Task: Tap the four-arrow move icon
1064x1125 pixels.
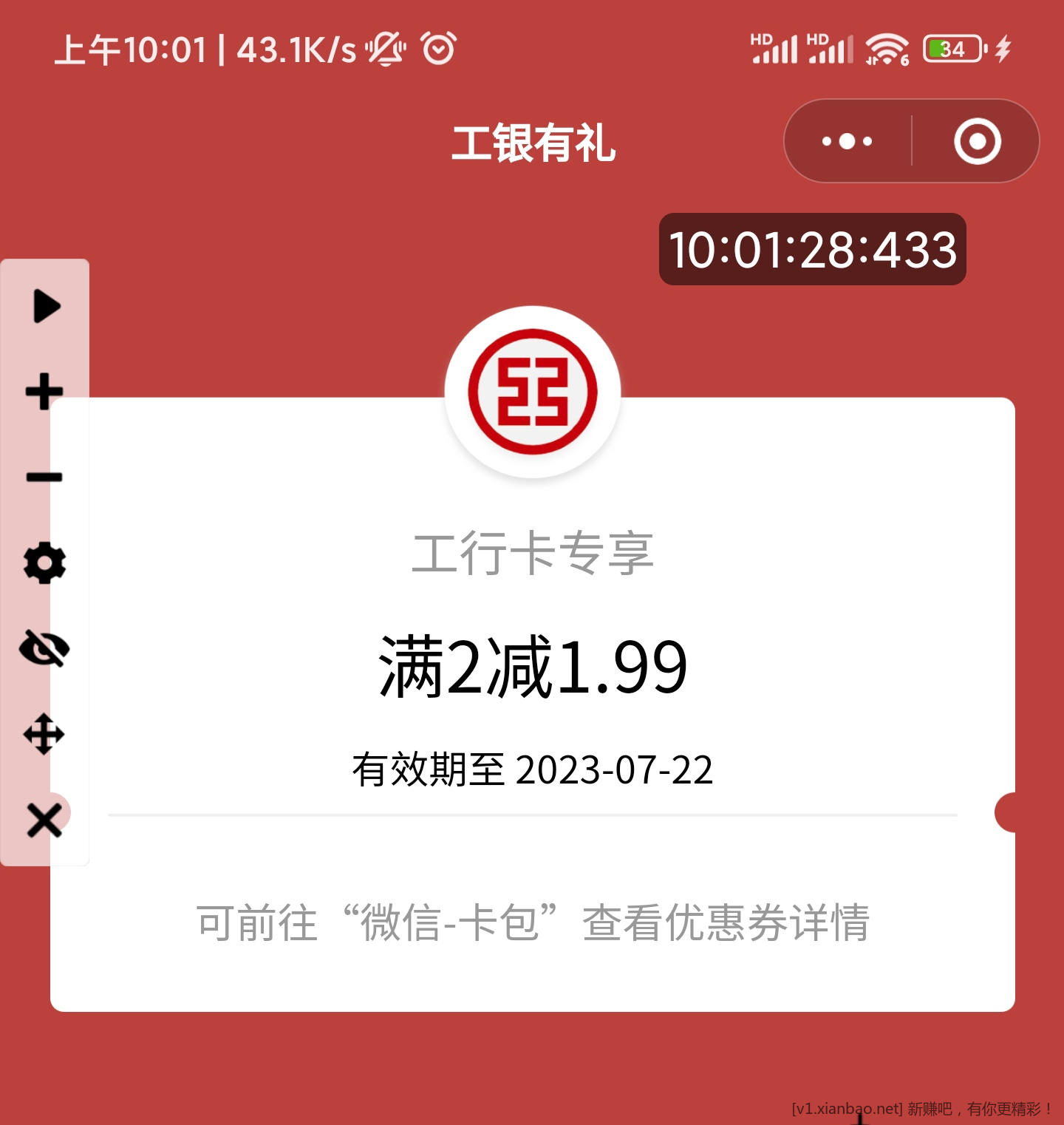Action: [44, 734]
